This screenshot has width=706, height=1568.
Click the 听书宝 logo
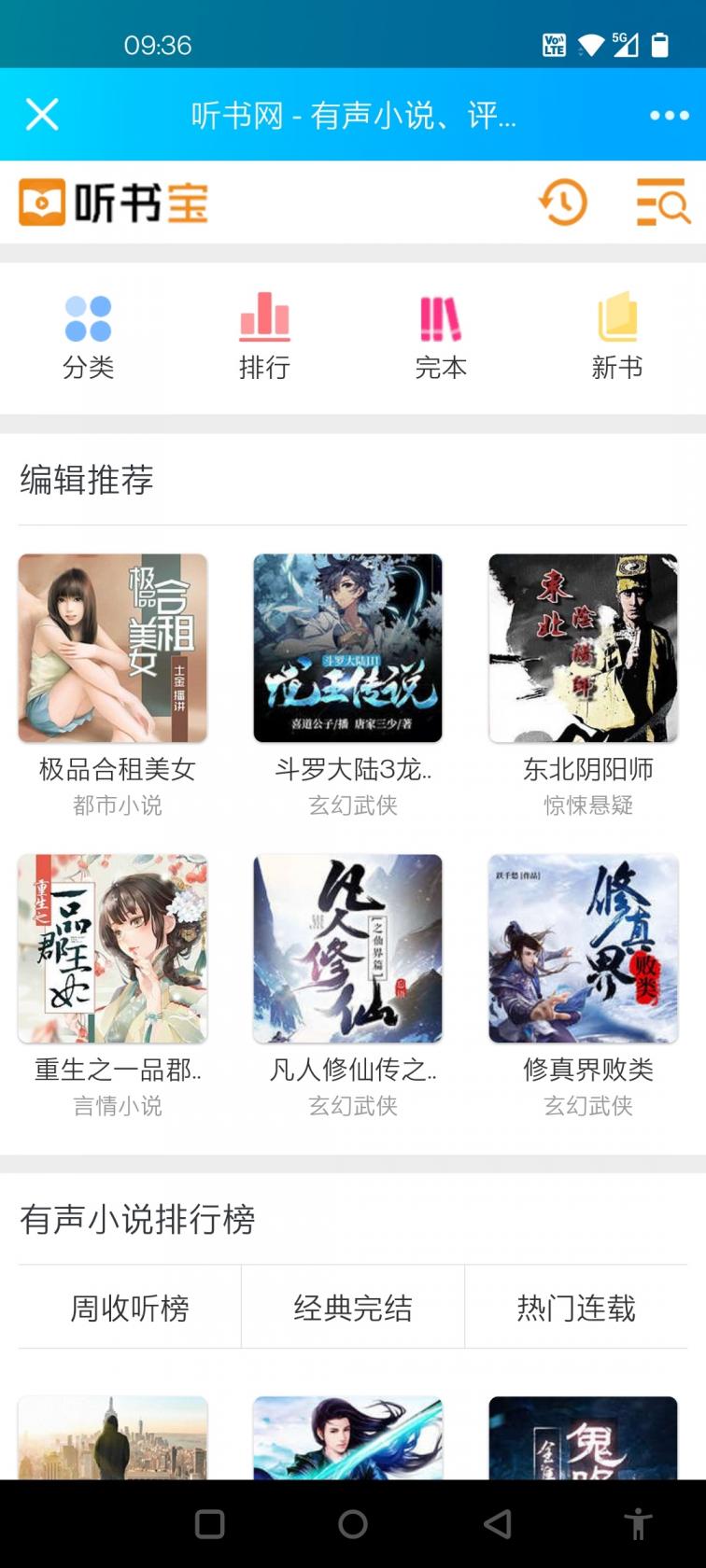click(112, 200)
